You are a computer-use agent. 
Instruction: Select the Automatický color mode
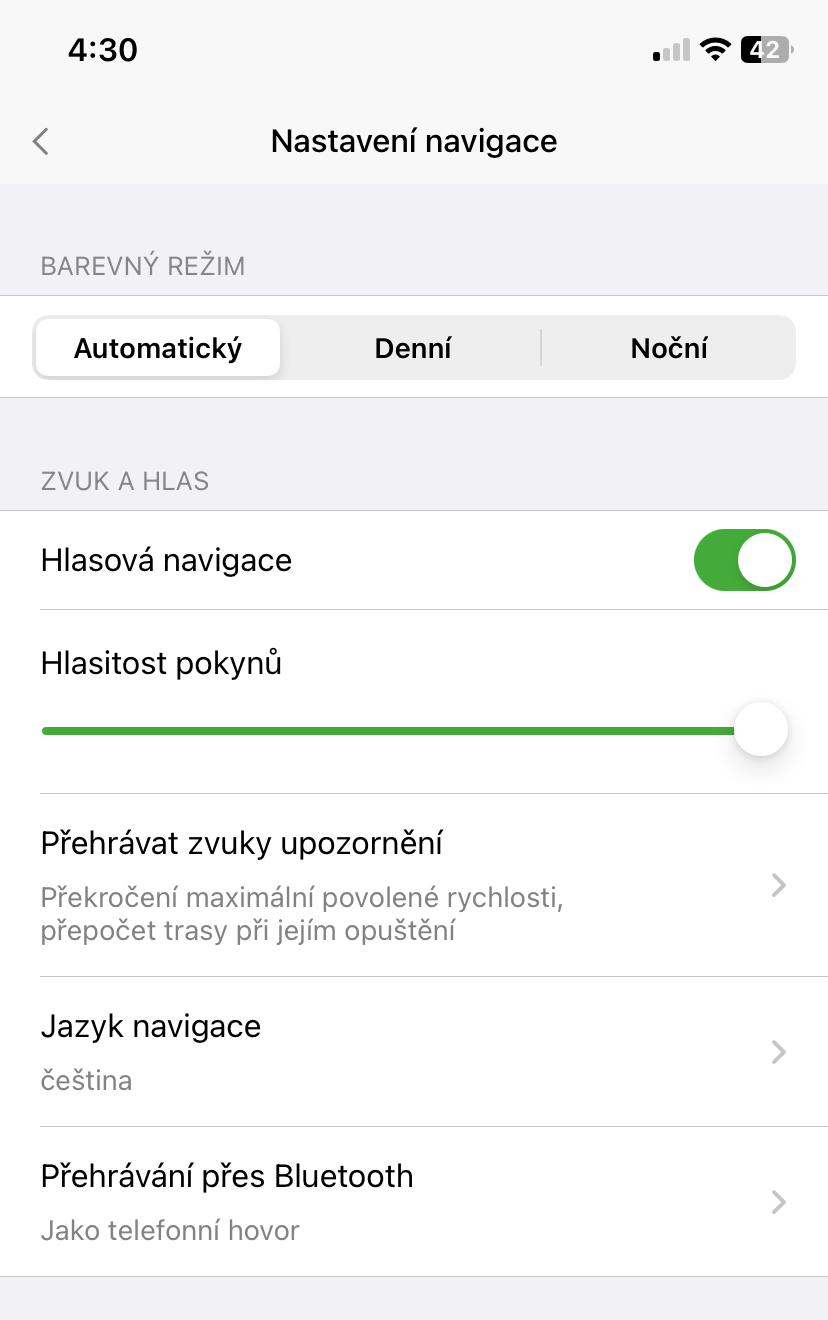[x=158, y=348]
